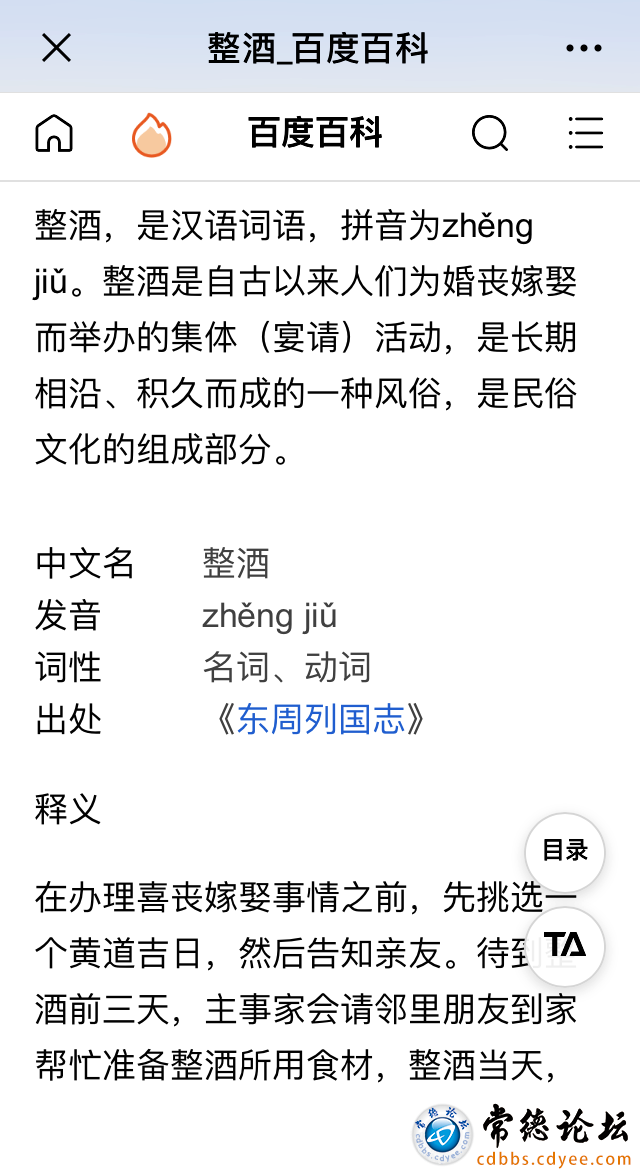Tap the search magnifier icon
640x1175 pixels.
(490, 135)
